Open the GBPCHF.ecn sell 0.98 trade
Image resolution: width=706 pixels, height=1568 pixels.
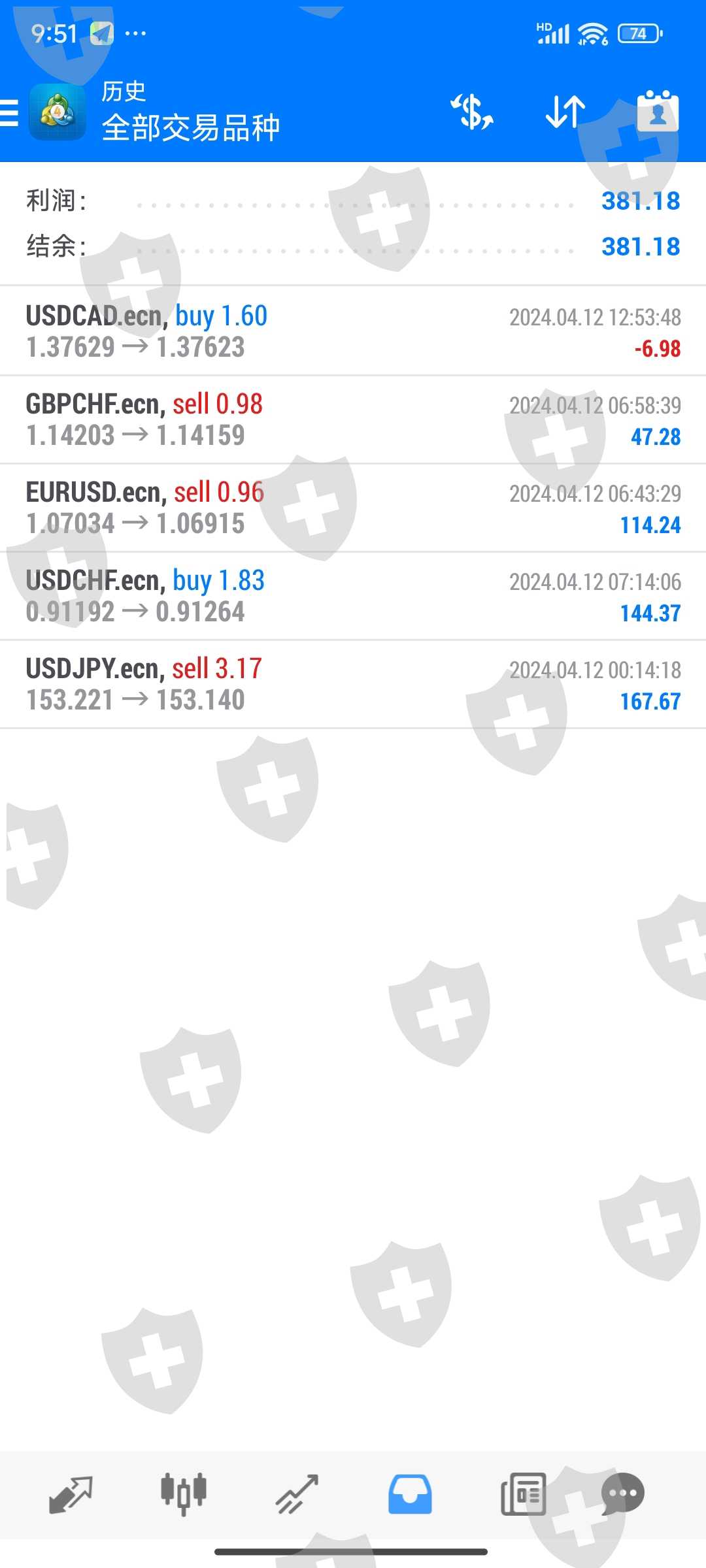353,419
